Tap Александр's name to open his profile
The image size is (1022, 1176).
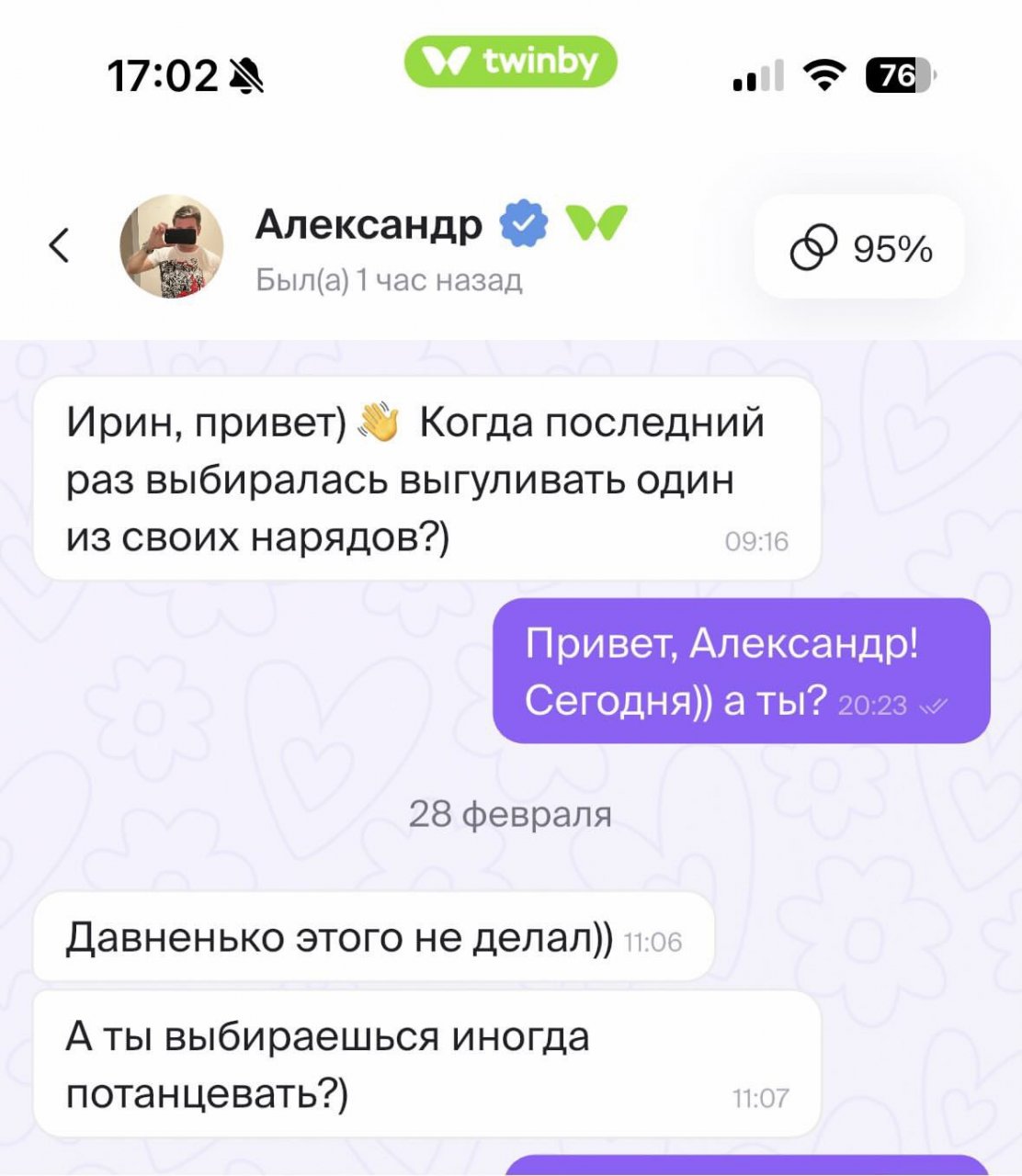pyautogui.click(x=368, y=221)
